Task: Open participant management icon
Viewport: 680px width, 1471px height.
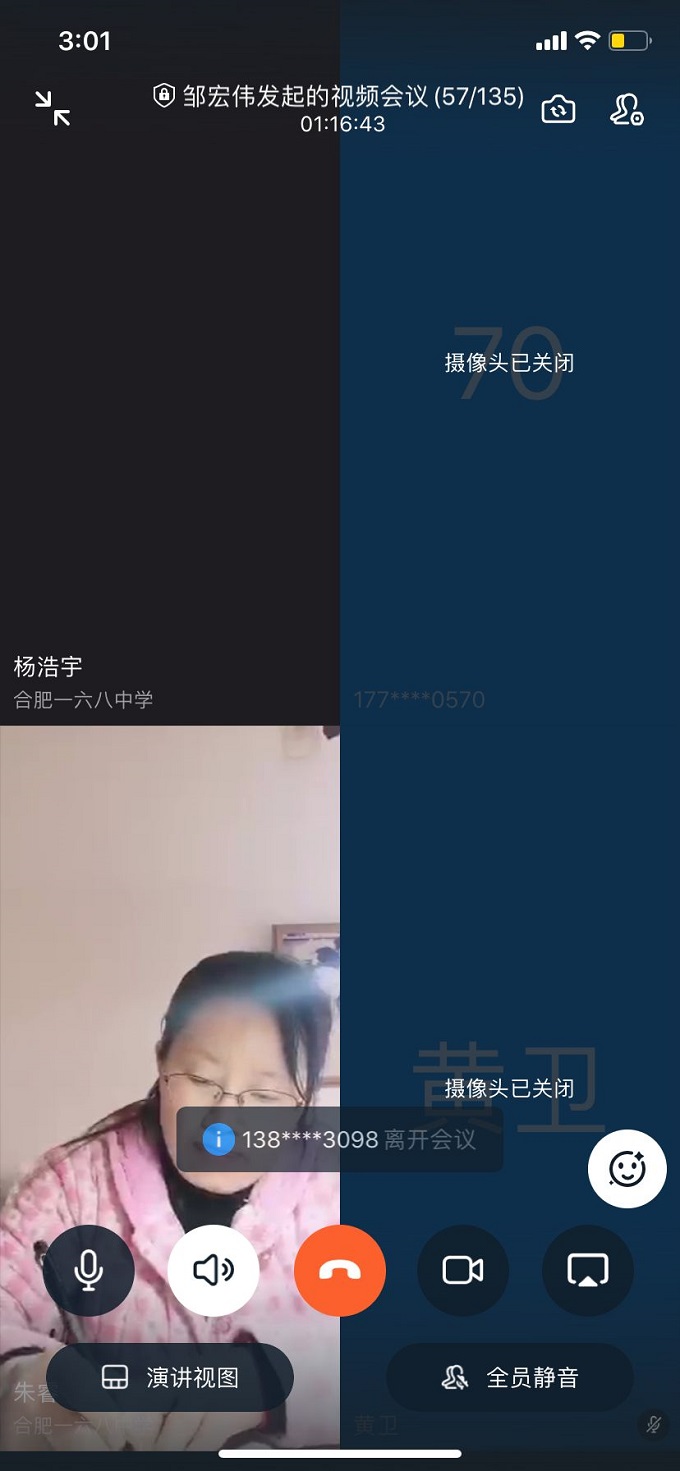Action: (627, 109)
